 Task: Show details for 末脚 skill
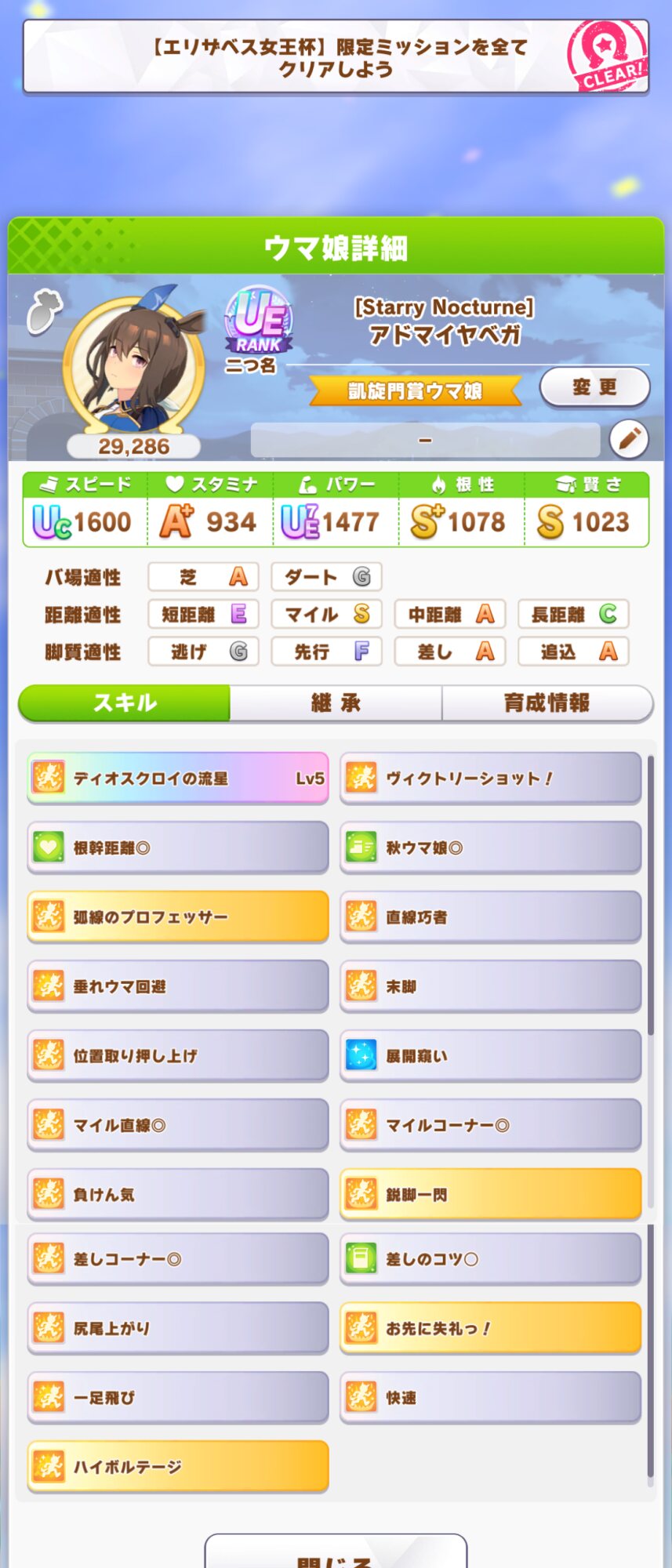(x=490, y=986)
